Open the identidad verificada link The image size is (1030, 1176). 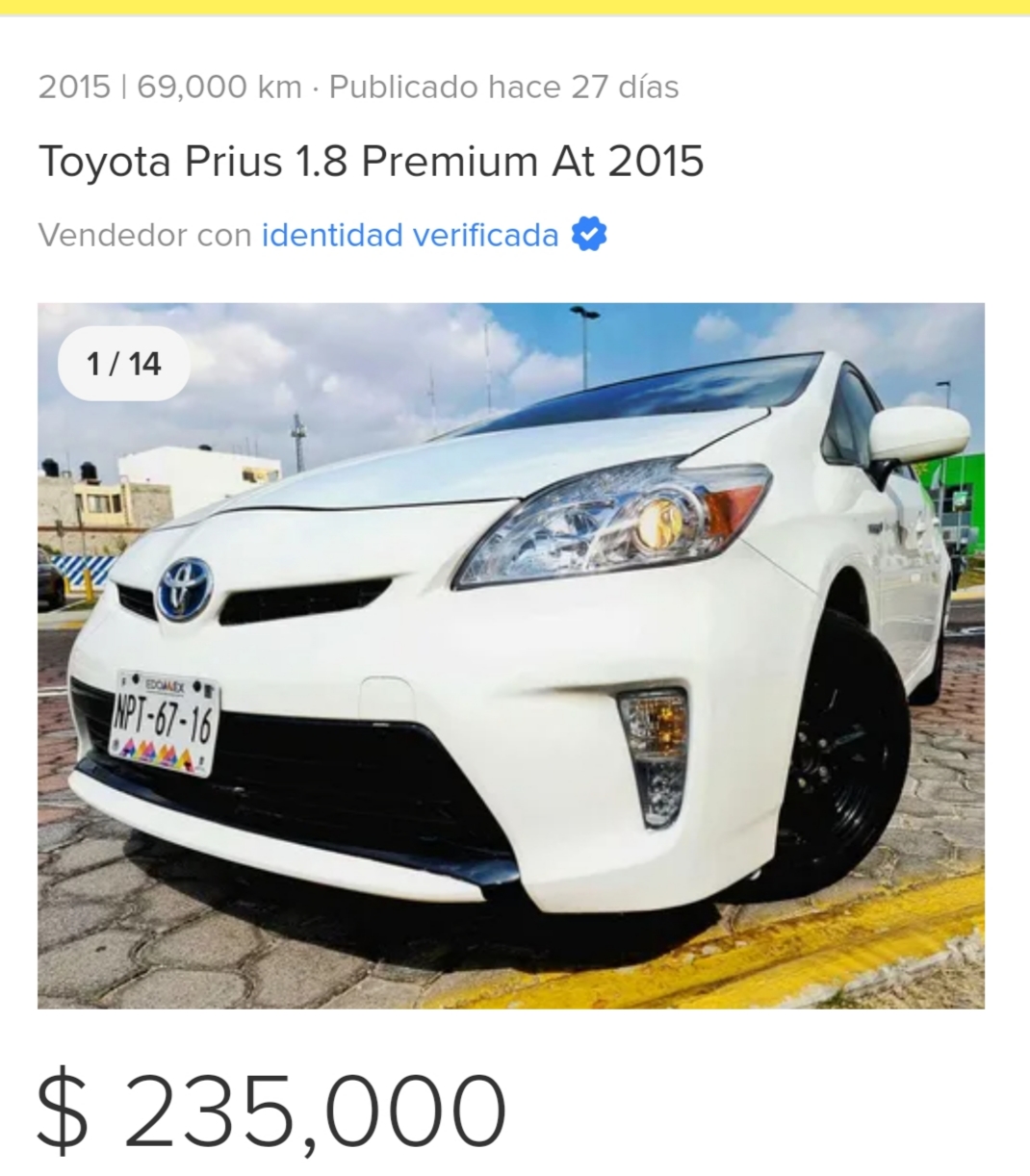(x=410, y=235)
